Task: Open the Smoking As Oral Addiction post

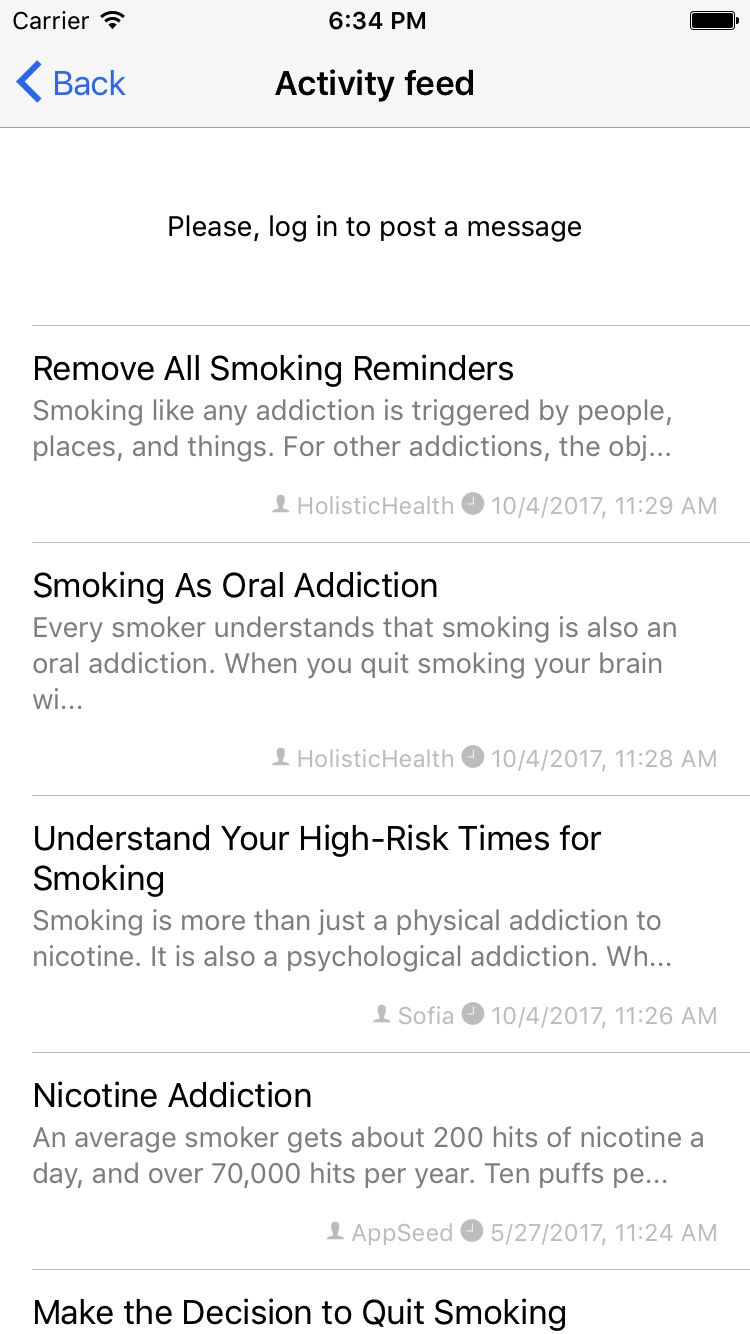Action: (x=235, y=586)
